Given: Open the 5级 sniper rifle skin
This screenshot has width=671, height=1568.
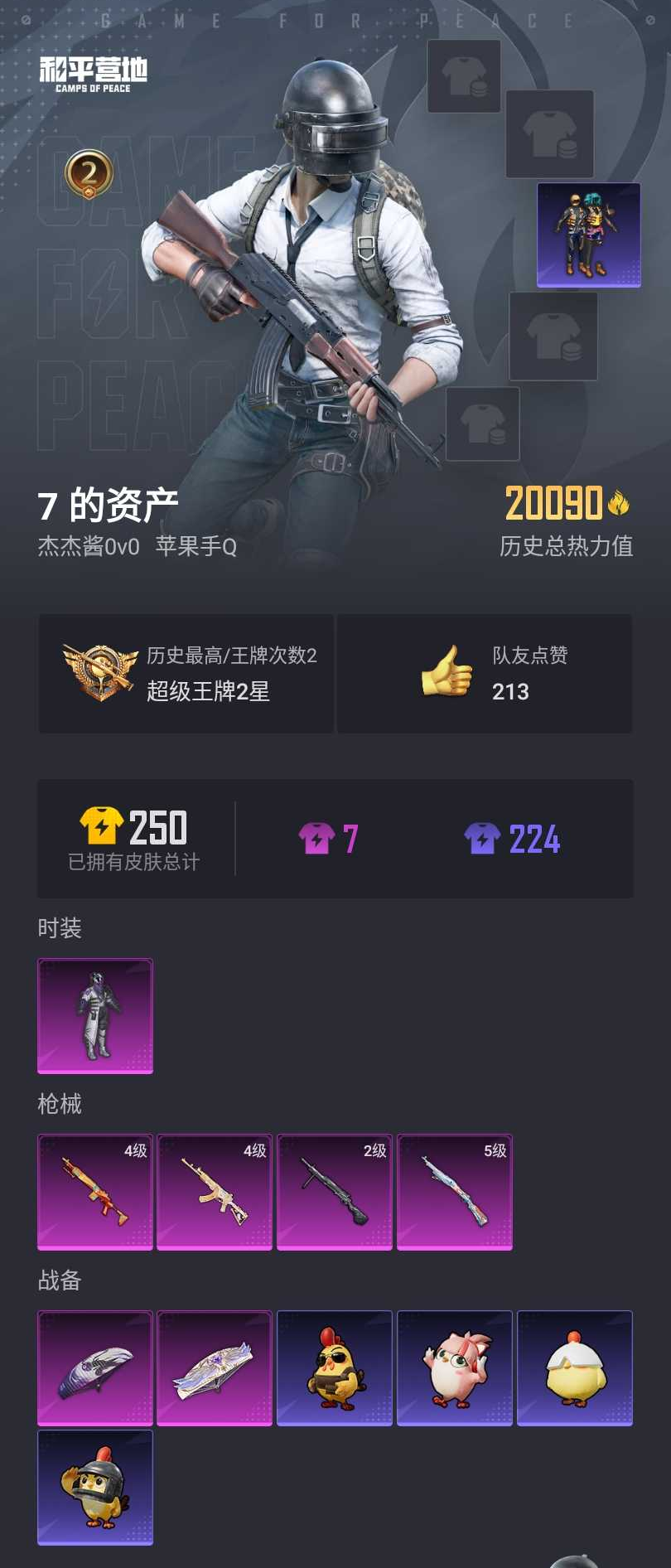Looking at the screenshot, I should click(454, 1192).
